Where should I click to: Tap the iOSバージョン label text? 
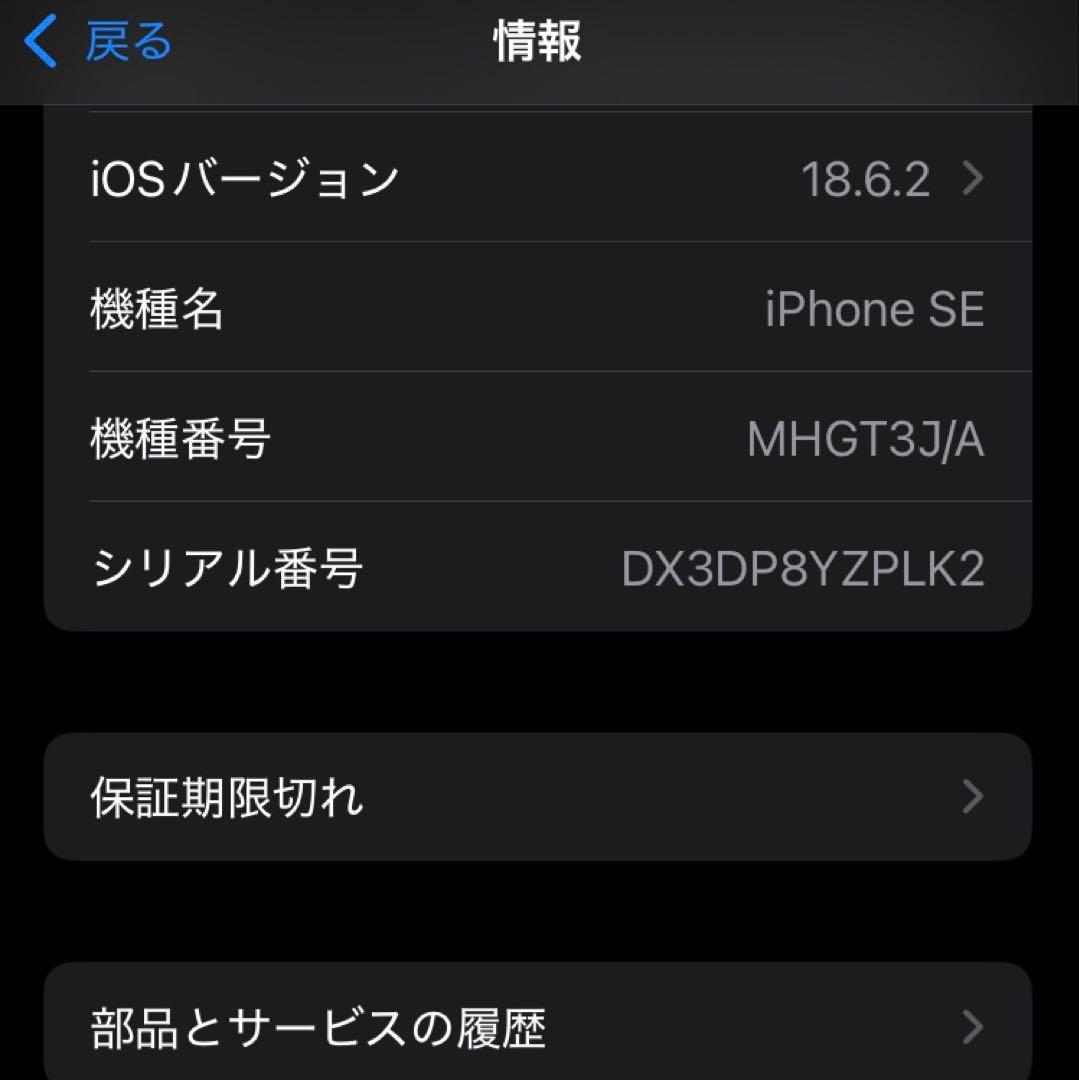[x=246, y=178]
